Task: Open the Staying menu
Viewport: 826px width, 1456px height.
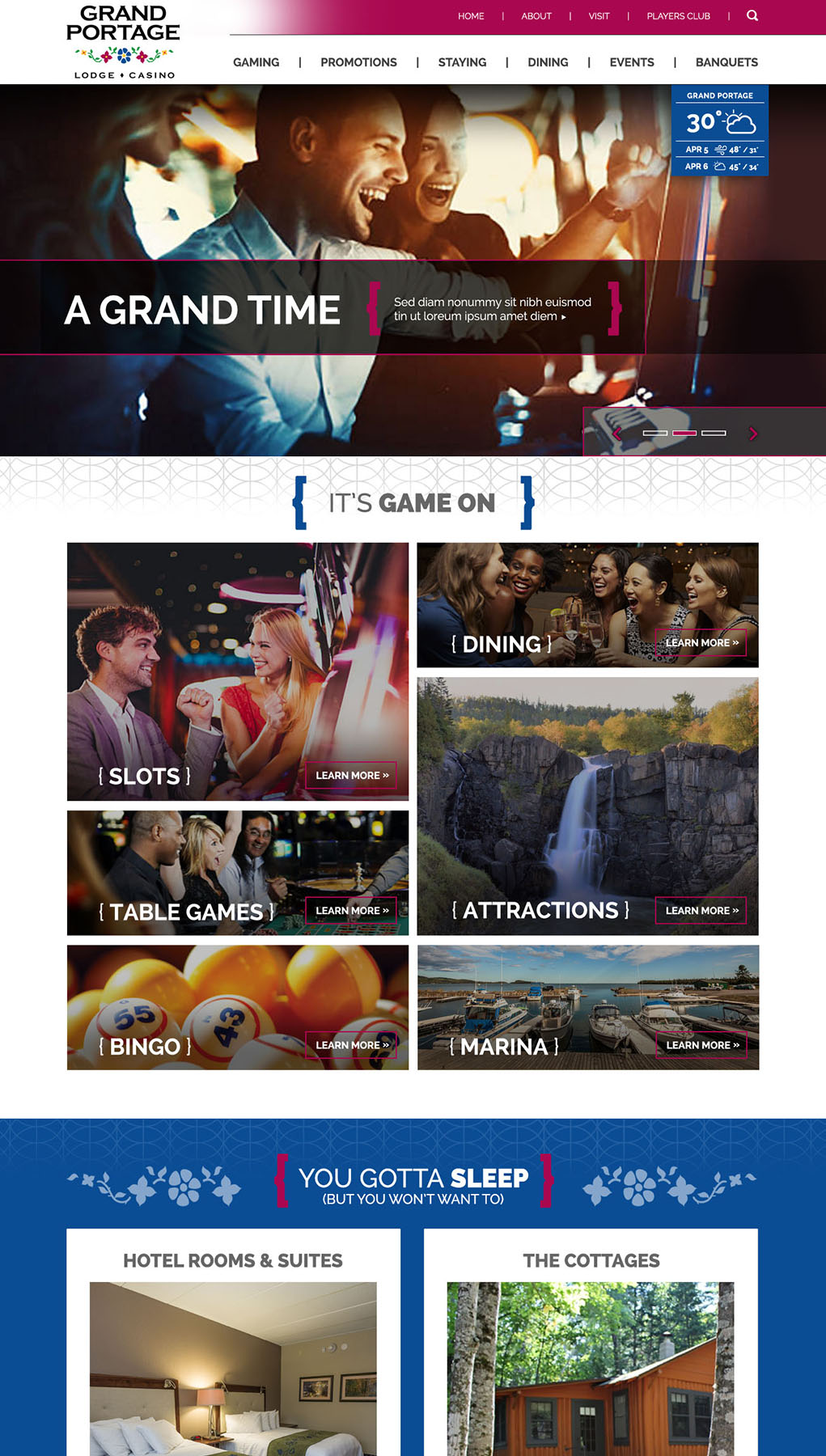Action: [x=462, y=62]
